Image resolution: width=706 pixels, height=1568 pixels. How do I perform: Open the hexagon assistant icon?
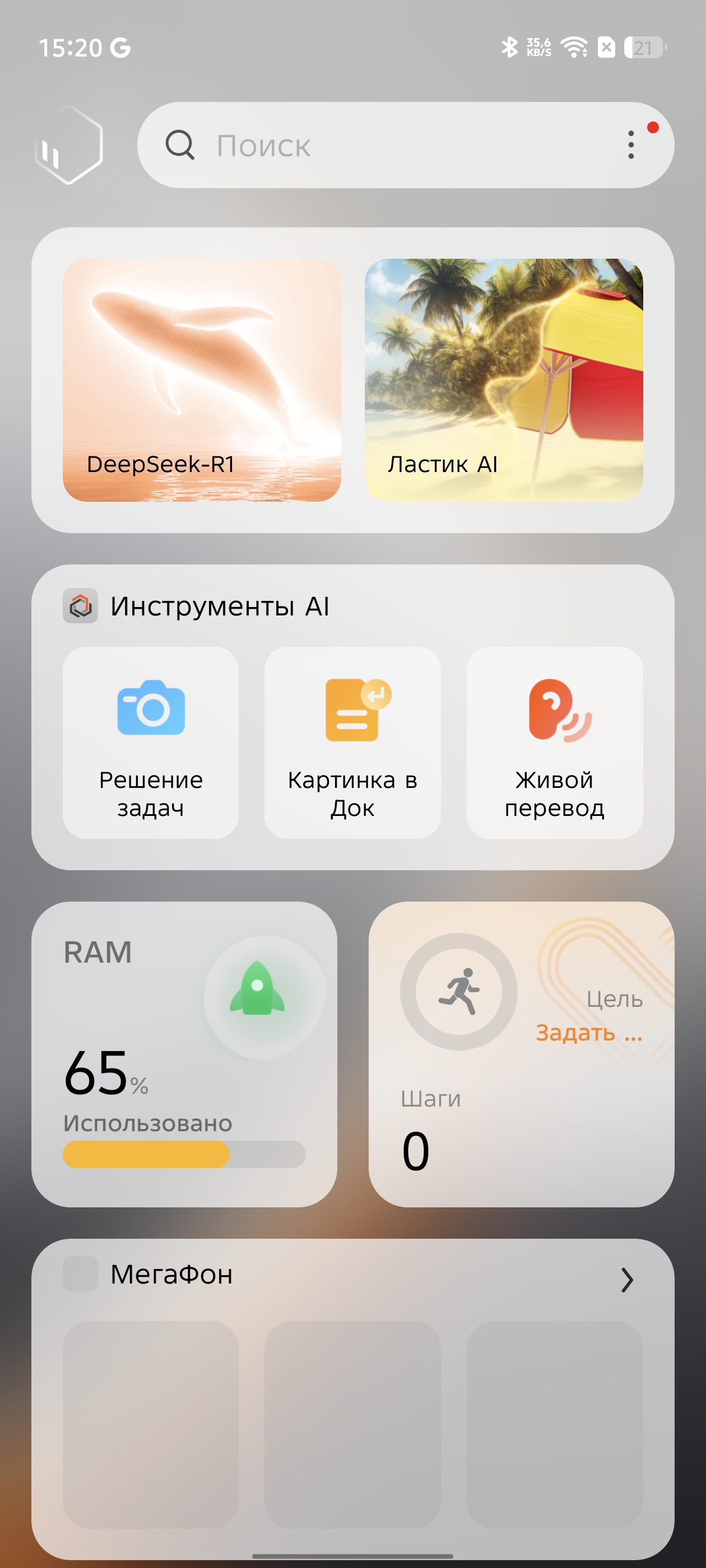point(69,145)
